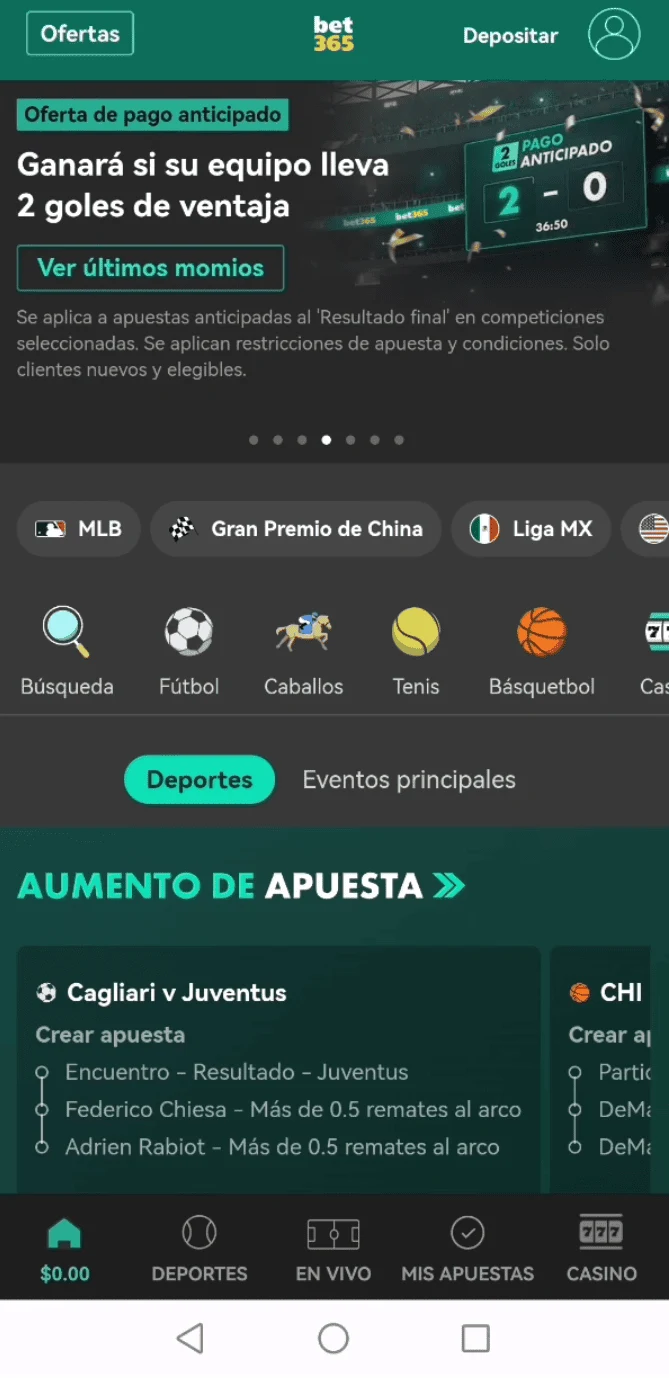Open MIS APUESTAS in bottom navigation
Screen dimensions: 669x1400
point(467,1249)
